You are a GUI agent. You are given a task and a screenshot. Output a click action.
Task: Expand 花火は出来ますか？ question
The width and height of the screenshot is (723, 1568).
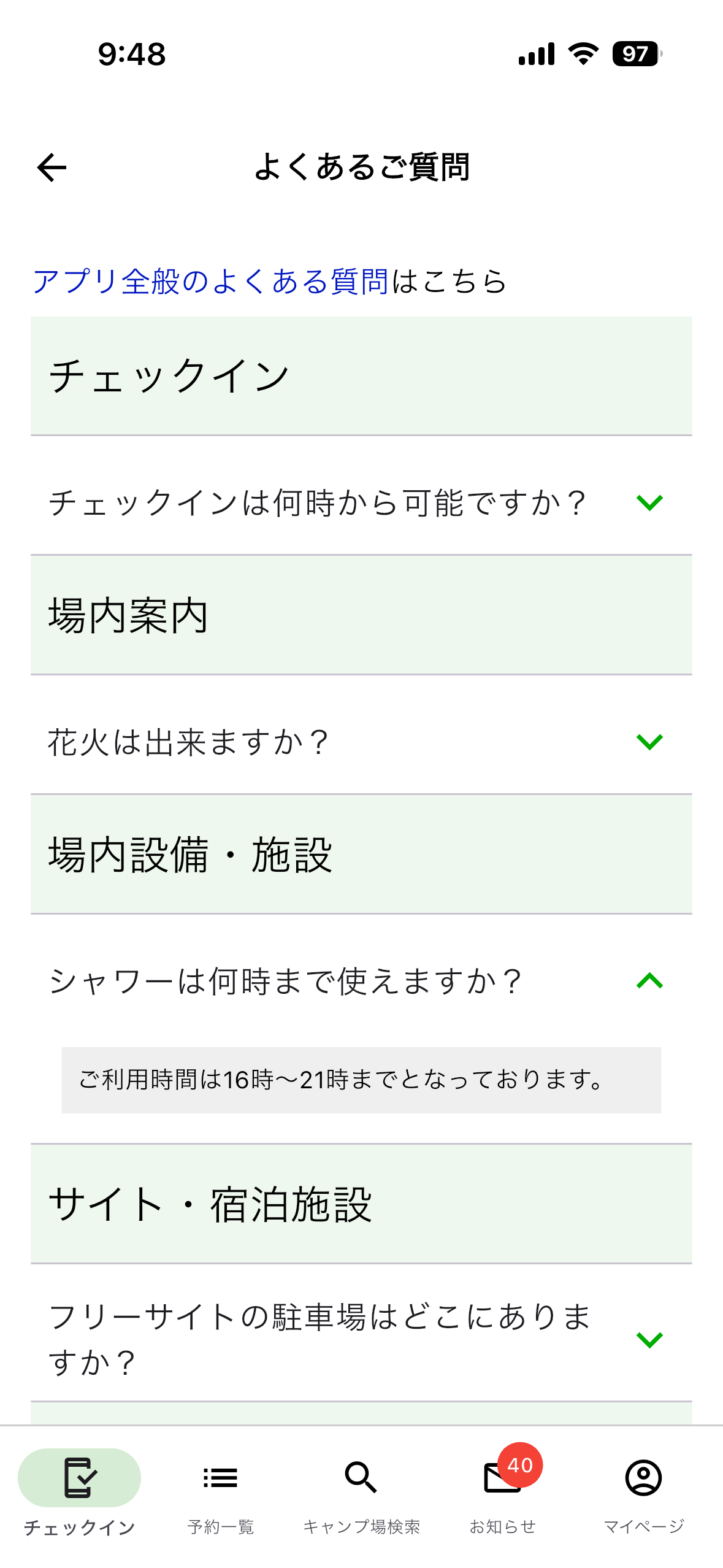[651, 742]
